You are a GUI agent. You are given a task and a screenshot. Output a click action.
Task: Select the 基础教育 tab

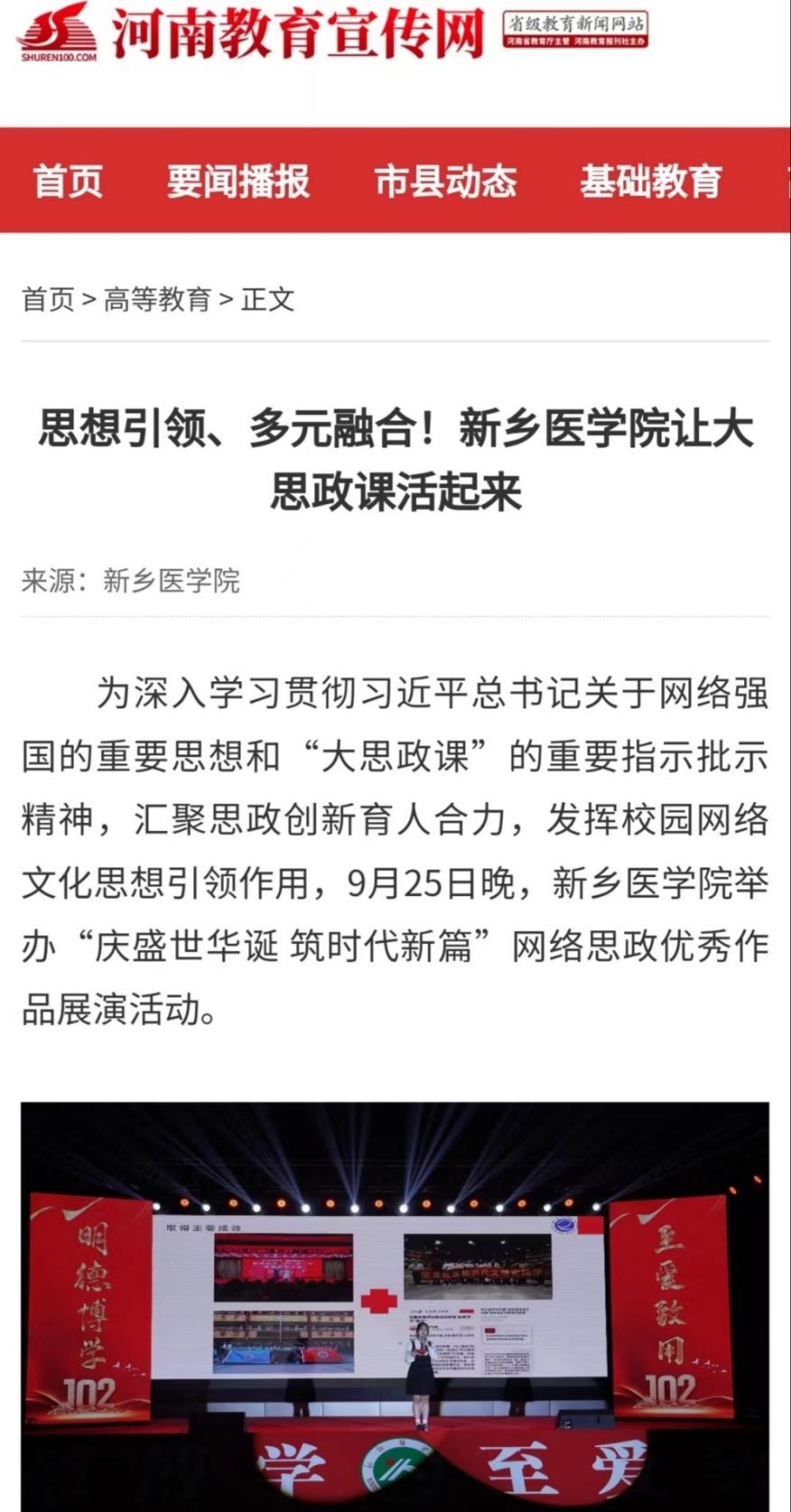click(x=650, y=181)
